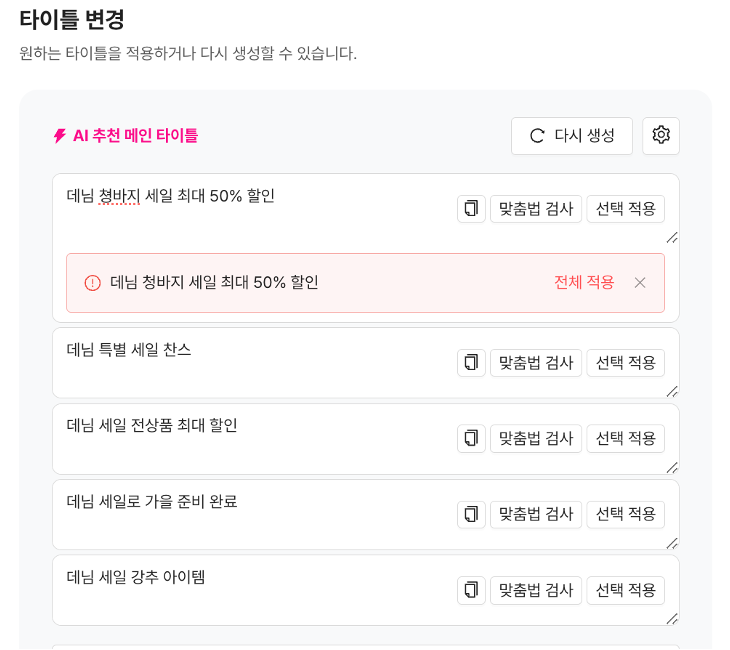
Task: Copy the 데님 특별 세일 찬스 title
Action: [x=471, y=363]
